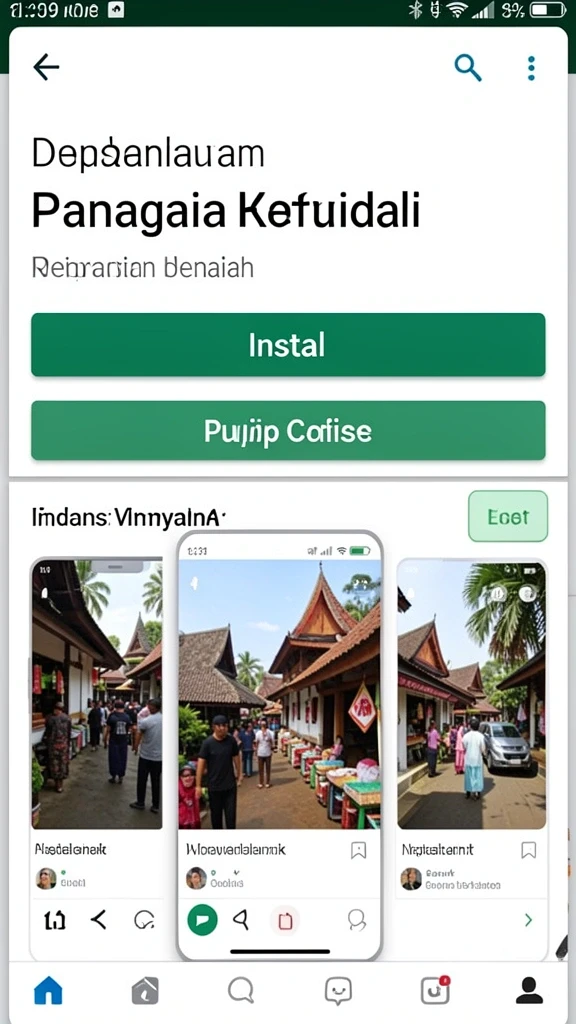The image size is (576, 1024).
Task: Open the right screenshot with the silver car
Action: tap(472, 695)
